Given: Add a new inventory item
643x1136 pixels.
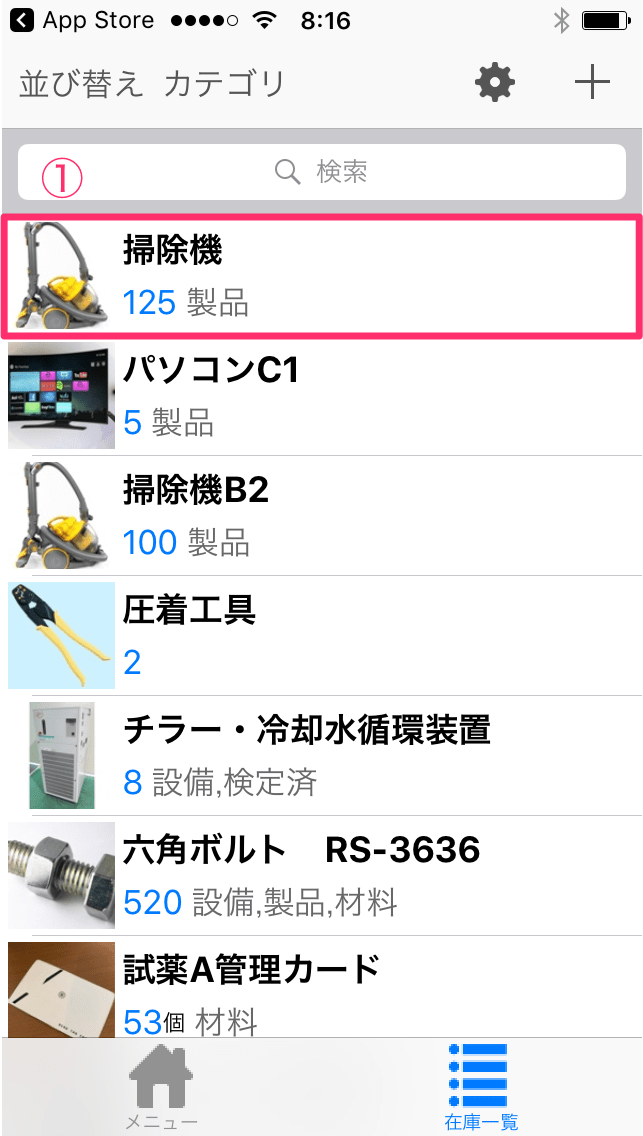Looking at the screenshot, I should (x=592, y=83).
